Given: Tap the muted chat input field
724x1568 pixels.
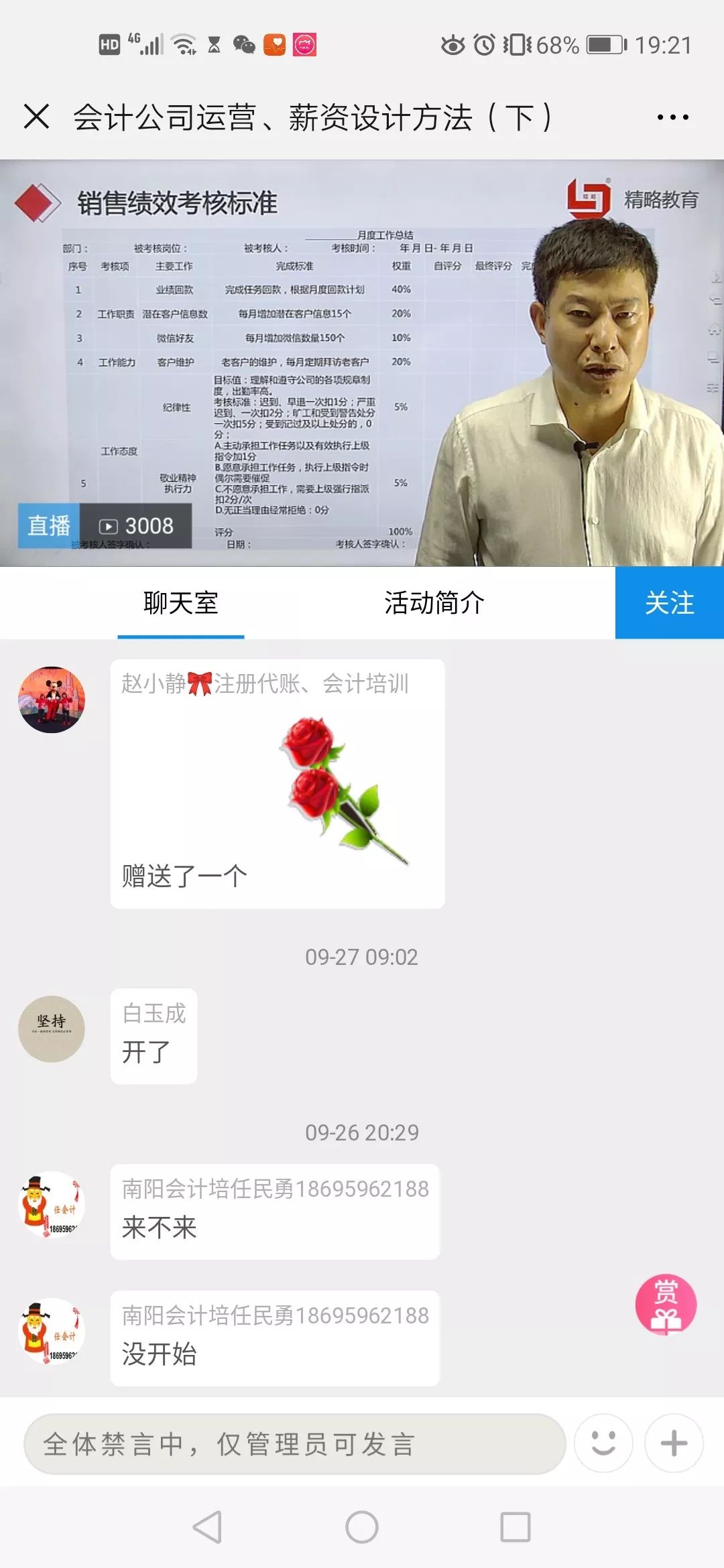Looking at the screenshot, I should click(x=295, y=1444).
